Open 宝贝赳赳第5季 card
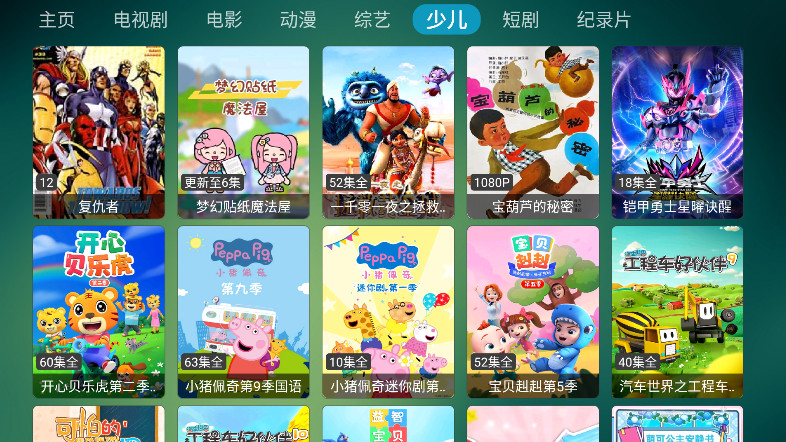 (533, 311)
